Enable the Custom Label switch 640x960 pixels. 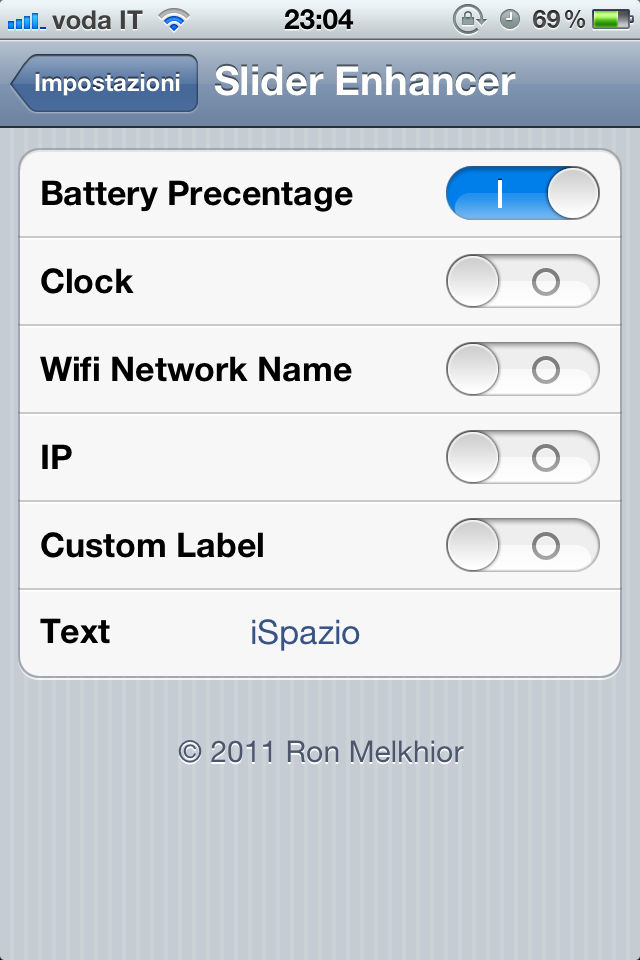coord(522,546)
